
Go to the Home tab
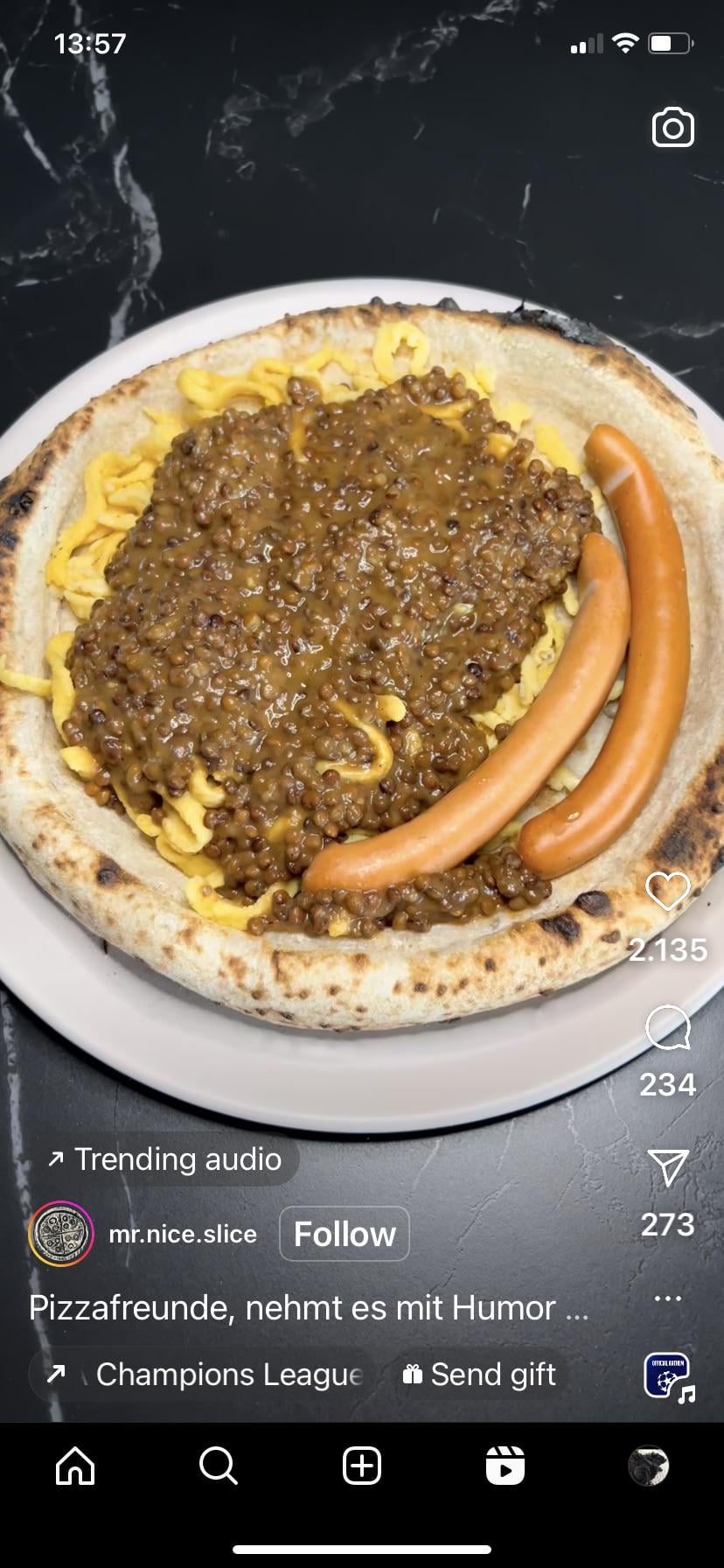tap(75, 1466)
